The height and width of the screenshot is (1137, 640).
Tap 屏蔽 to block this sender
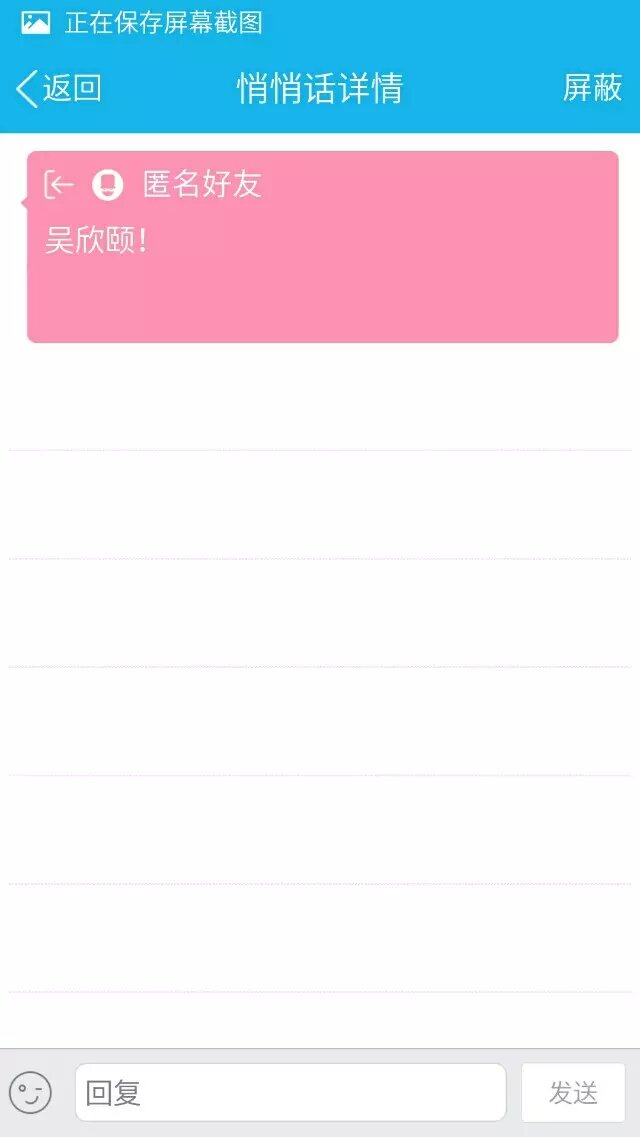coord(592,88)
